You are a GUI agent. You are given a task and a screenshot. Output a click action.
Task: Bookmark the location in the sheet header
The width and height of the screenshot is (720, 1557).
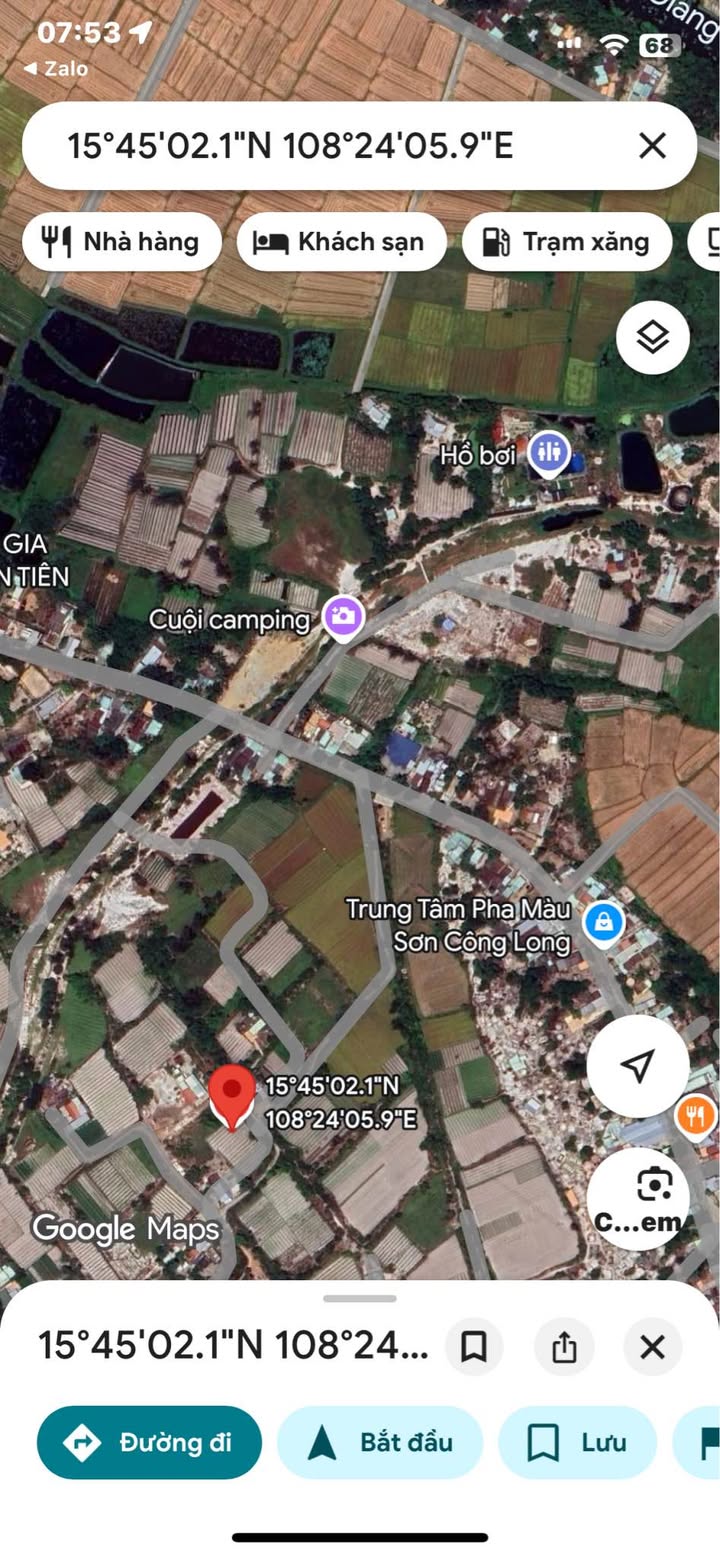click(x=474, y=1347)
